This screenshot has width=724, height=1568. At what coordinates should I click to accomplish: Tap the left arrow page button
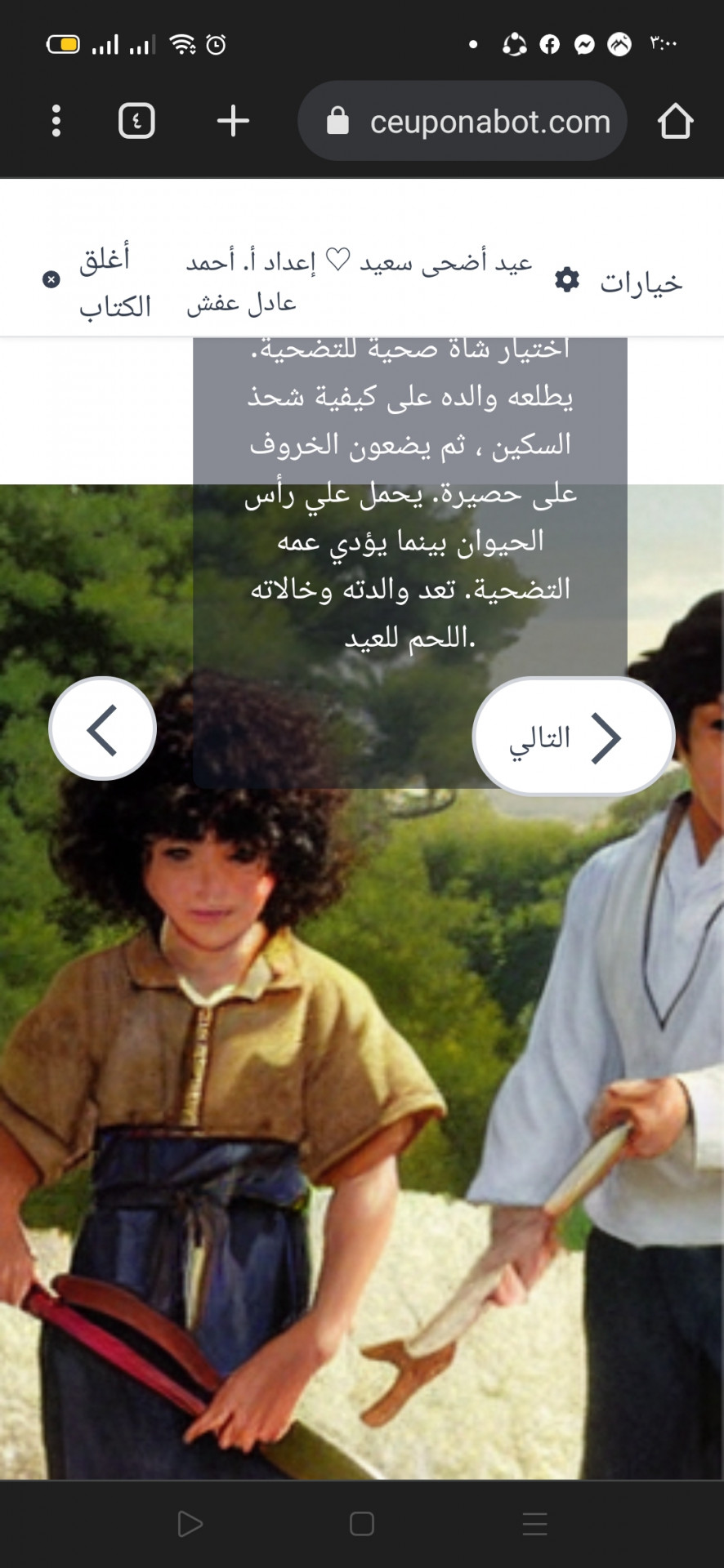click(102, 728)
